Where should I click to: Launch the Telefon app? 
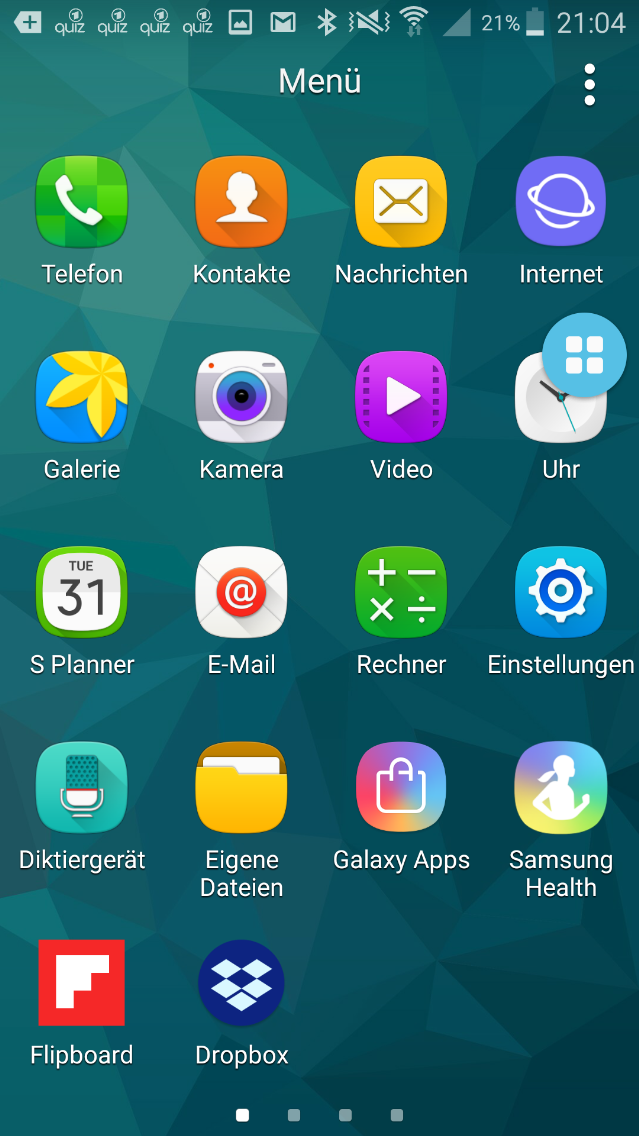pos(82,203)
